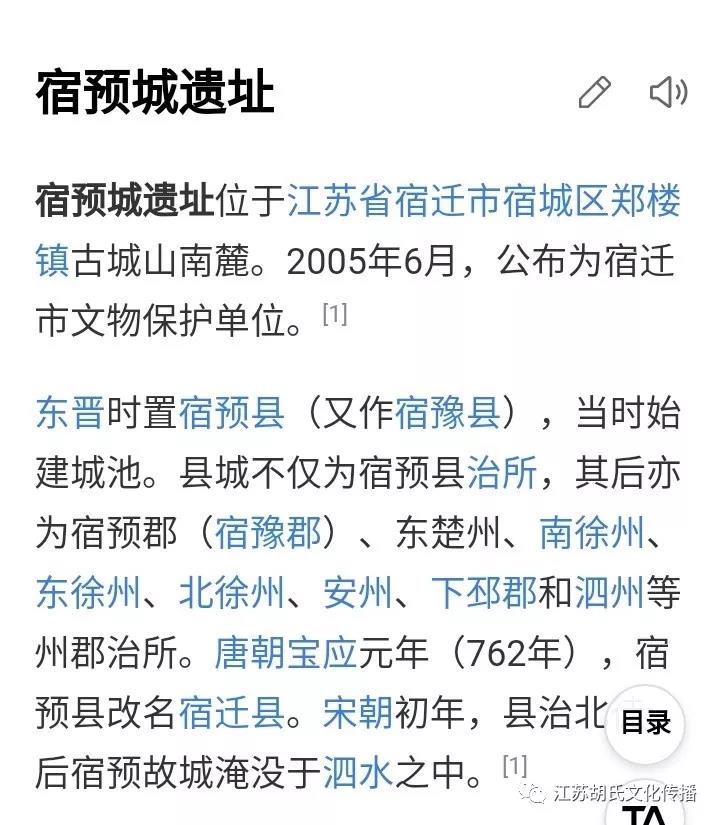Image resolution: width=720 pixels, height=825 pixels.
Task: Open the 唐朝 link
Action: click(250, 653)
